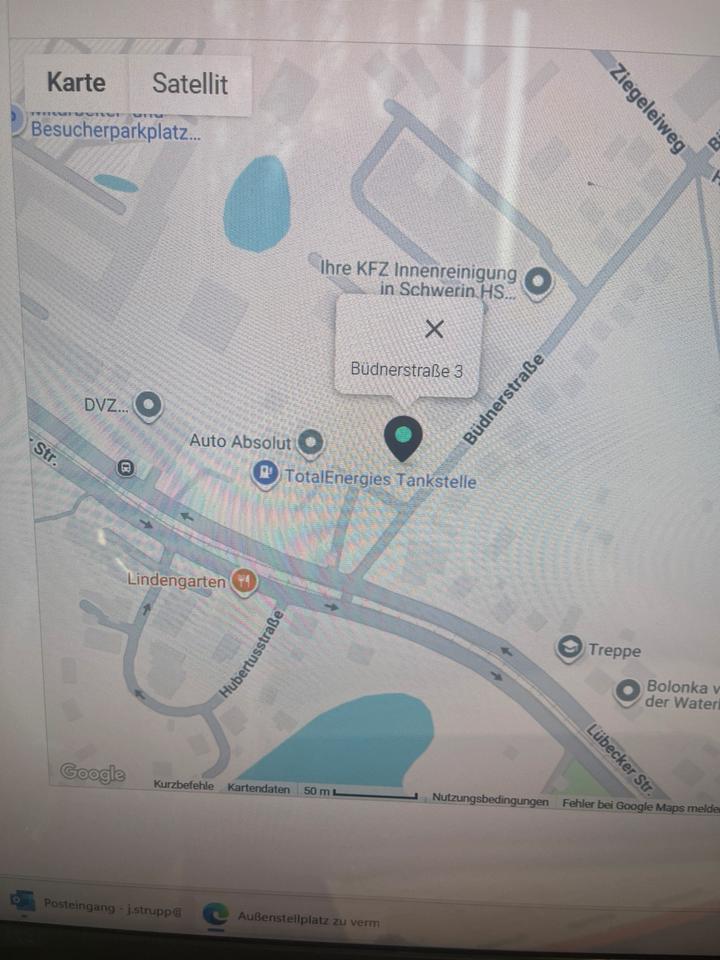Open the Bolonka place marker
The image size is (720, 960).
pyautogui.click(x=629, y=689)
